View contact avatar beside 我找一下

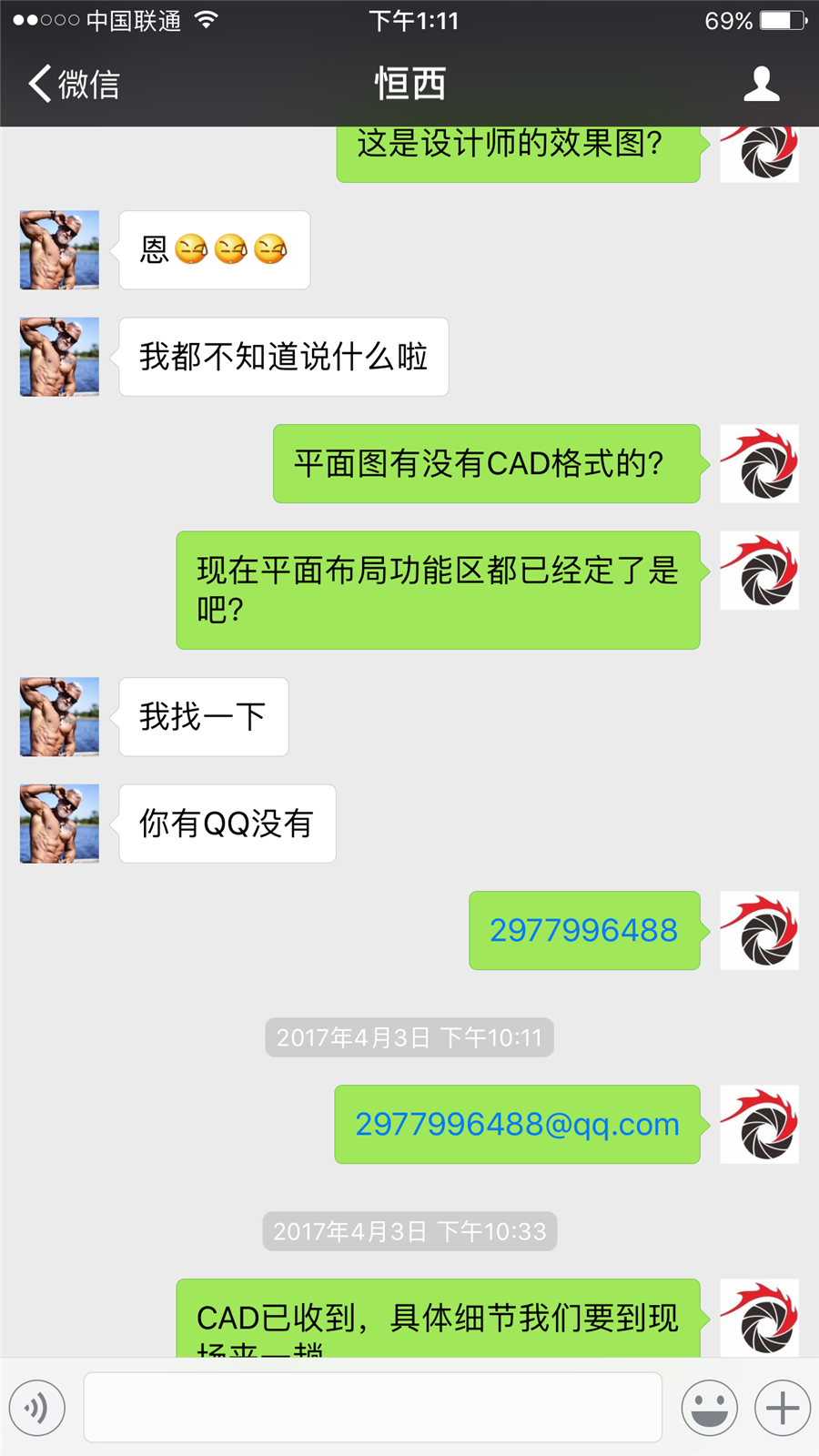[60, 717]
